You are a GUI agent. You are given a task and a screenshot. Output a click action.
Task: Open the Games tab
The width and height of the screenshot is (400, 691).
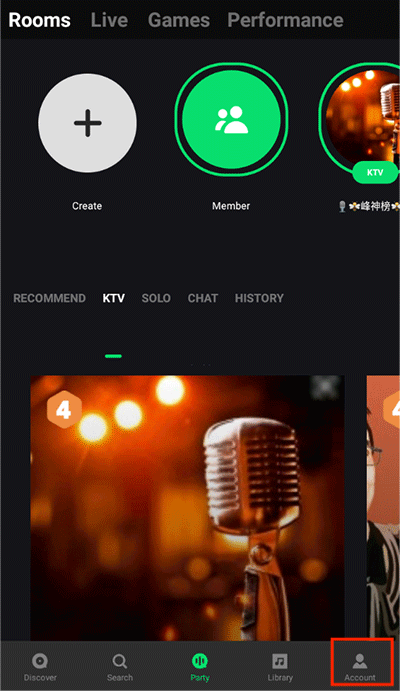(178, 20)
